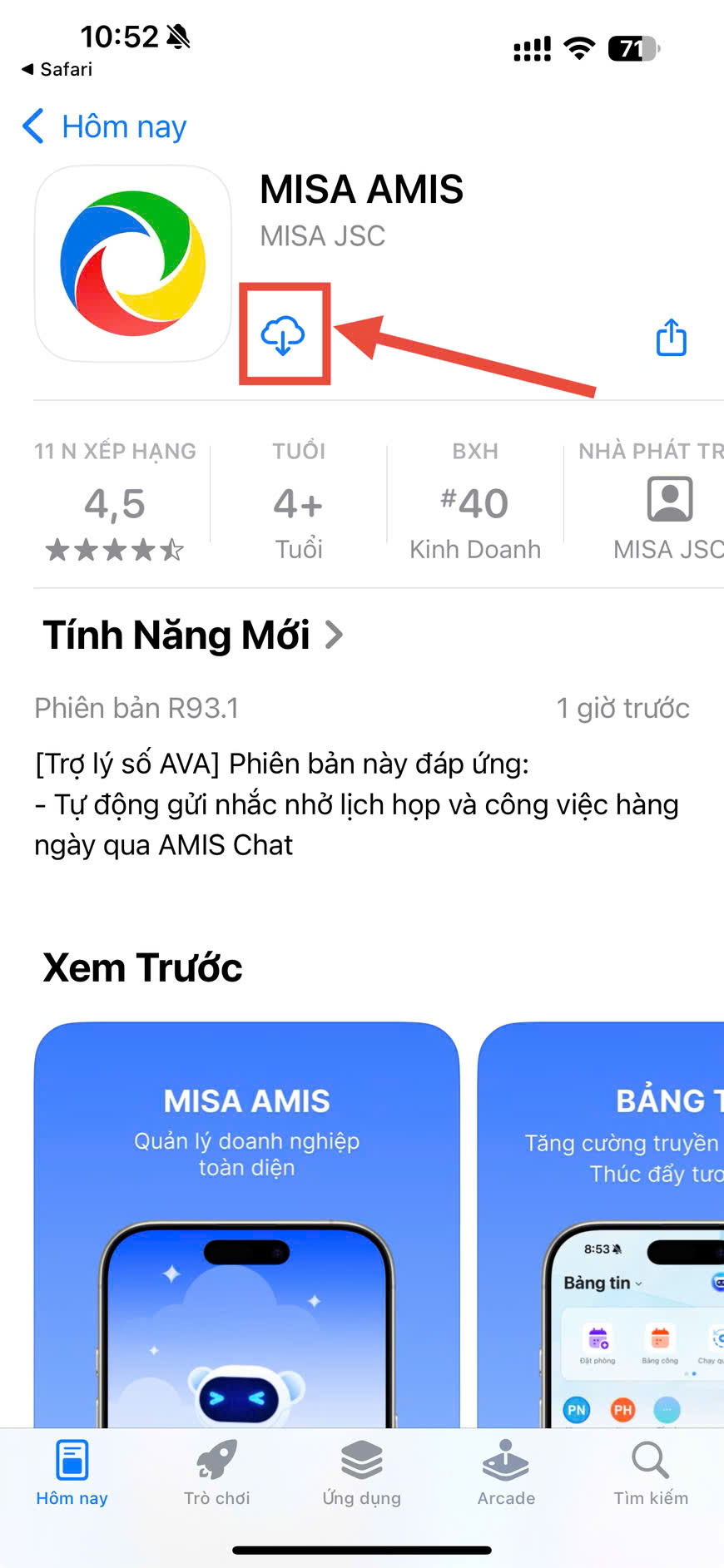
Task: Switch to the Trò chơi tab
Action: pos(216,1473)
